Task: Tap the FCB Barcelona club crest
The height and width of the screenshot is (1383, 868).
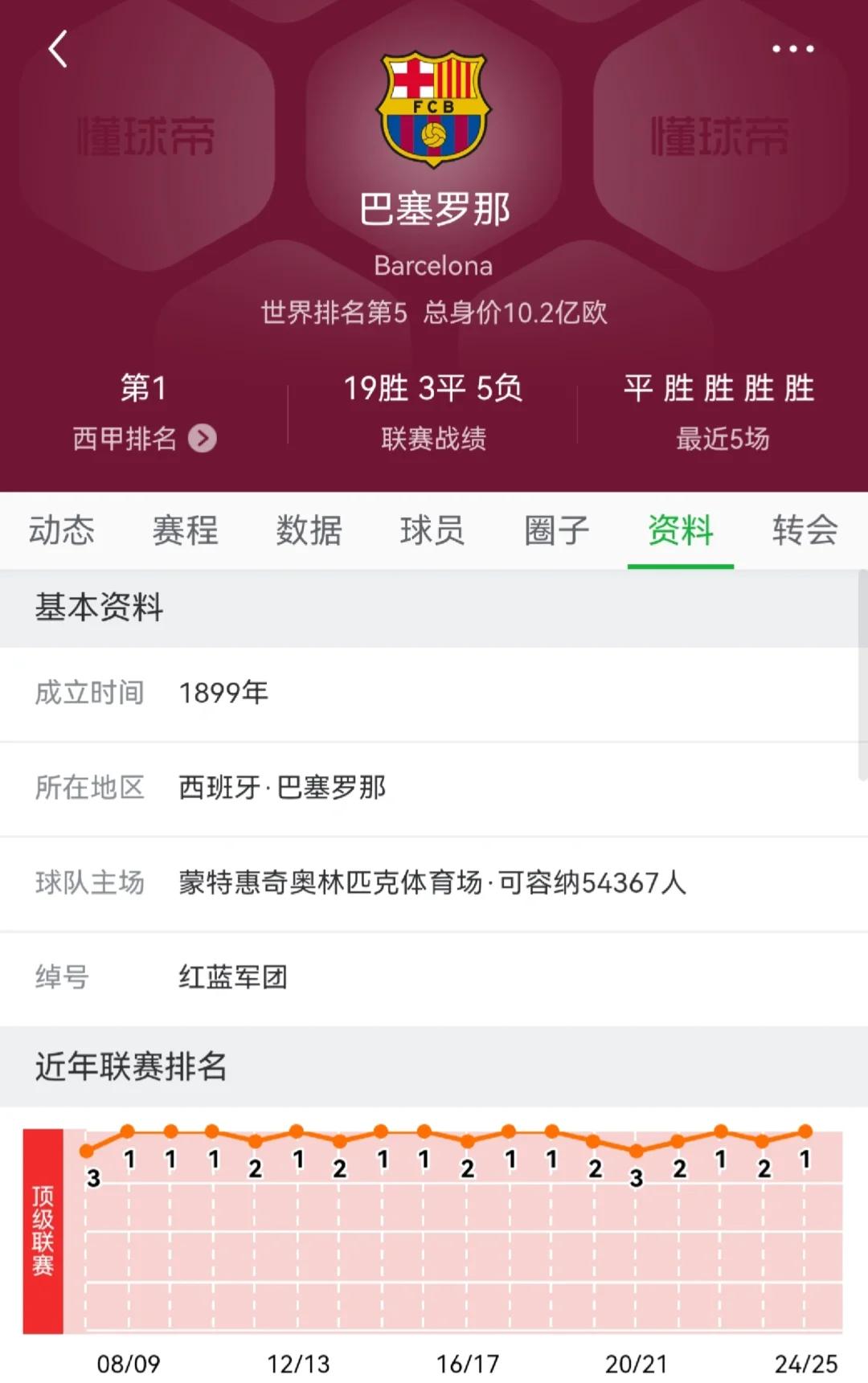Action: pyautogui.click(x=434, y=113)
